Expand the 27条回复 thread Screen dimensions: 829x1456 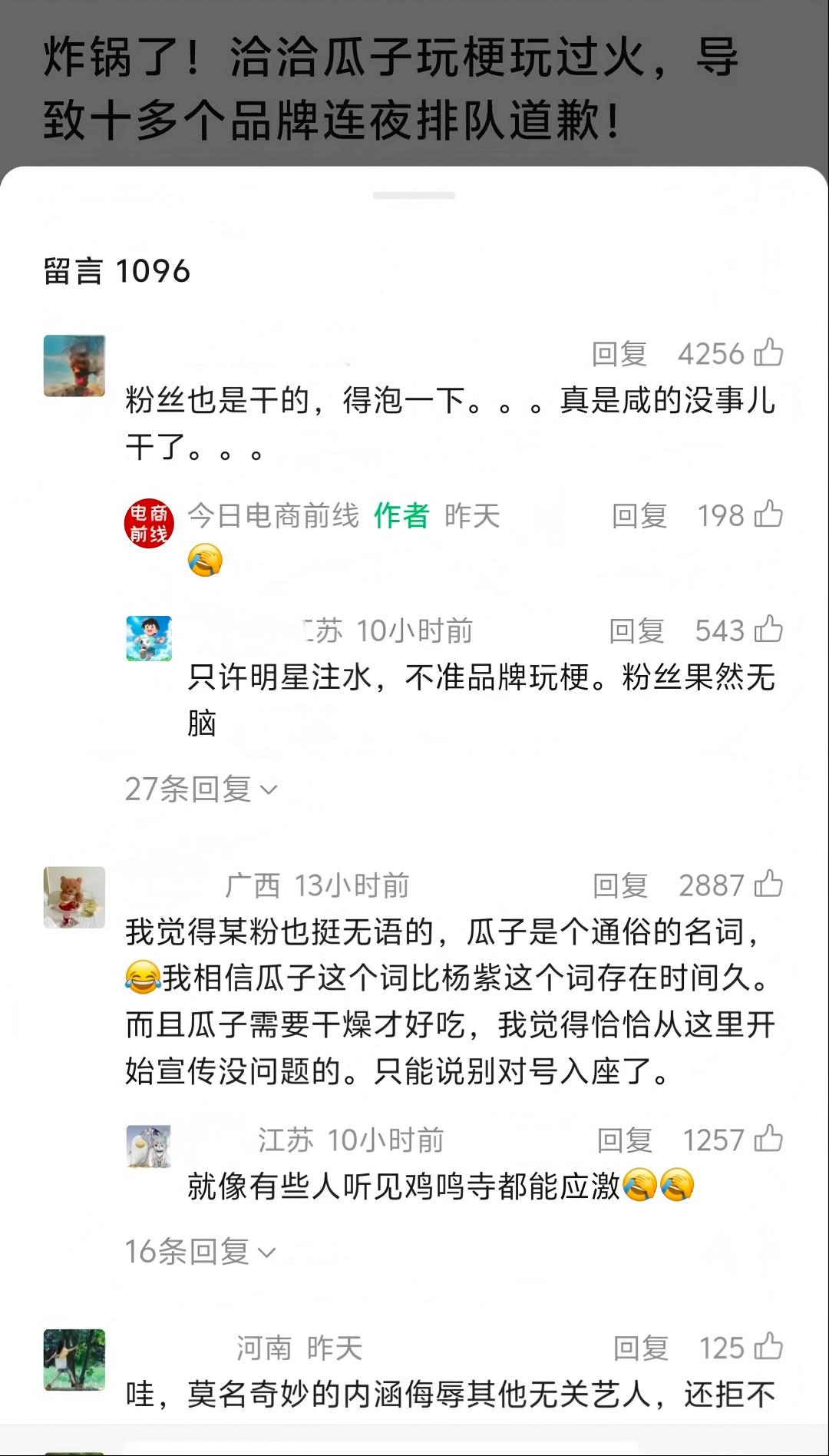(x=201, y=789)
